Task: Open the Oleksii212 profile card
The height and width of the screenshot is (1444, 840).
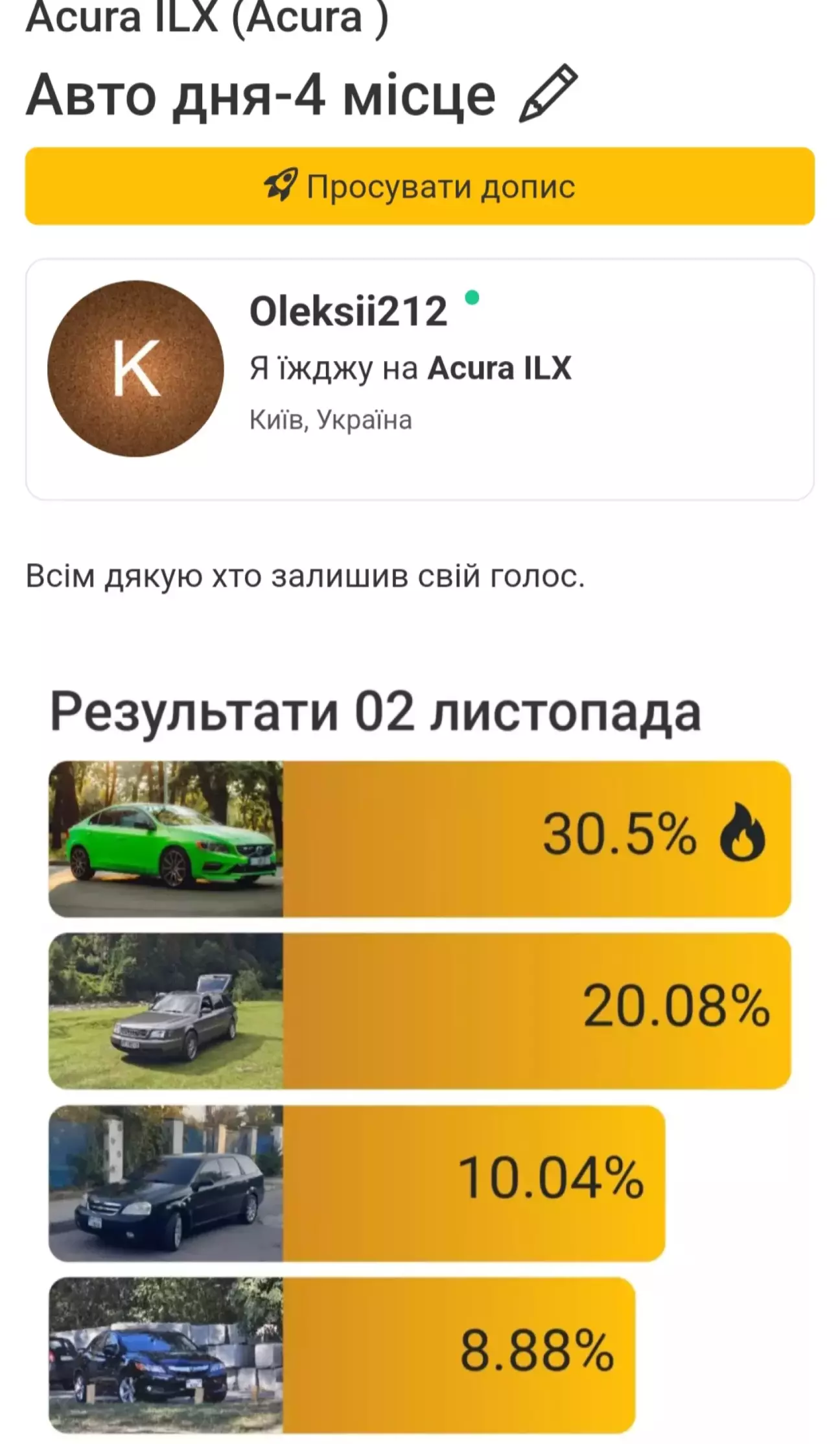Action: (419, 379)
